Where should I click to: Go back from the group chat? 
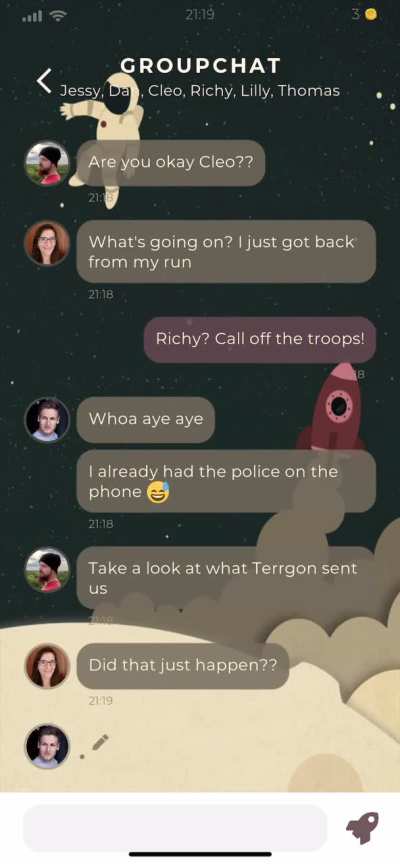click(x=44, y=81)
